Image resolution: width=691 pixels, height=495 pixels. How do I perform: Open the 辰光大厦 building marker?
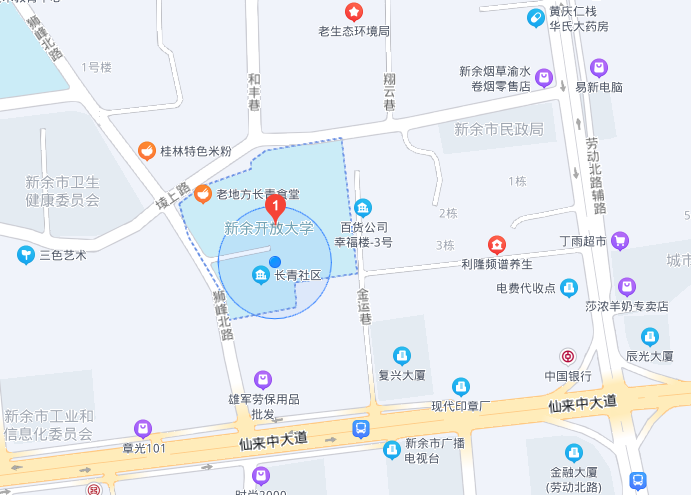pos(650,337)
